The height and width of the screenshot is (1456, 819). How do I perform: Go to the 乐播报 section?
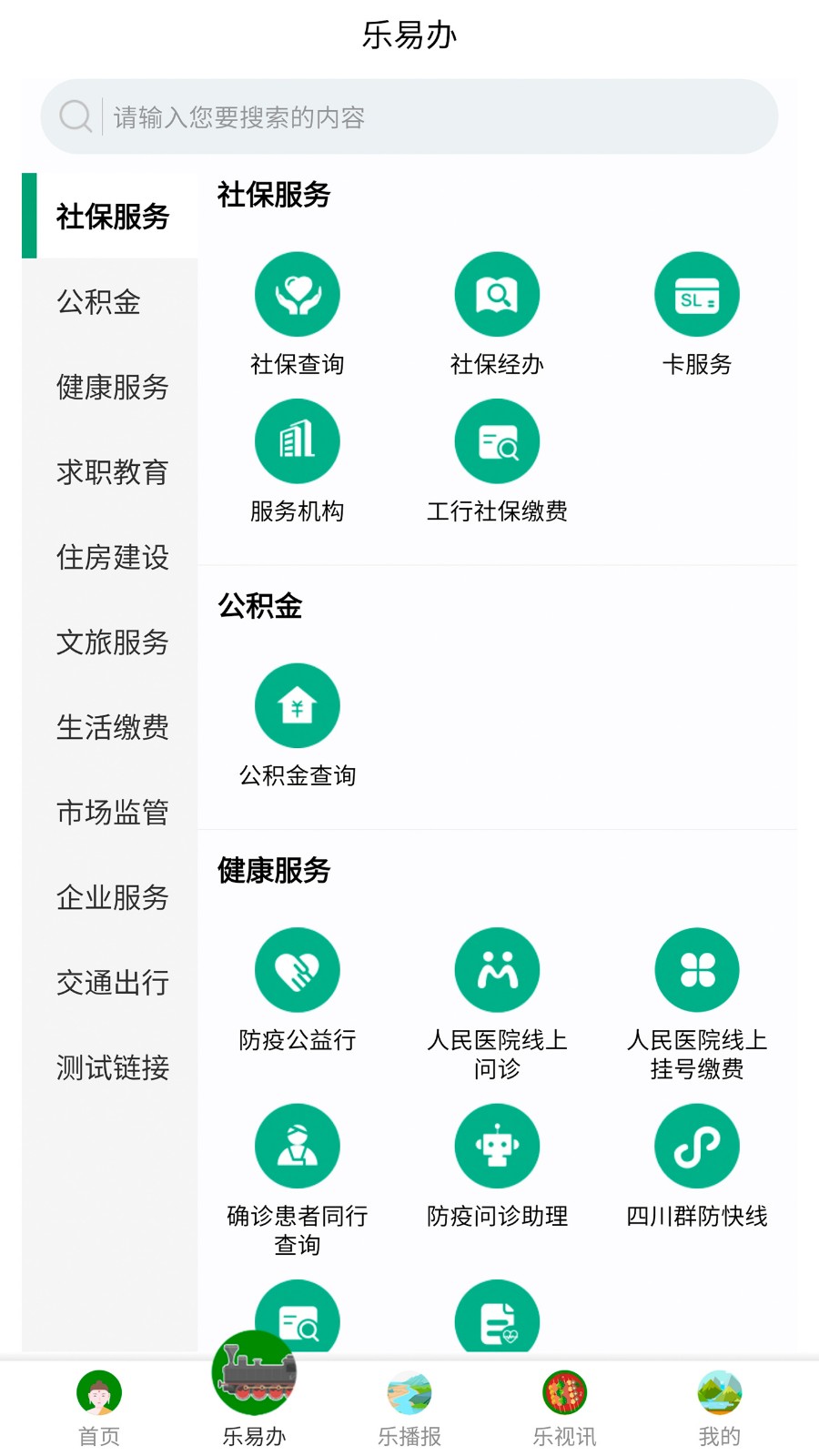[x=409, y=1401]
